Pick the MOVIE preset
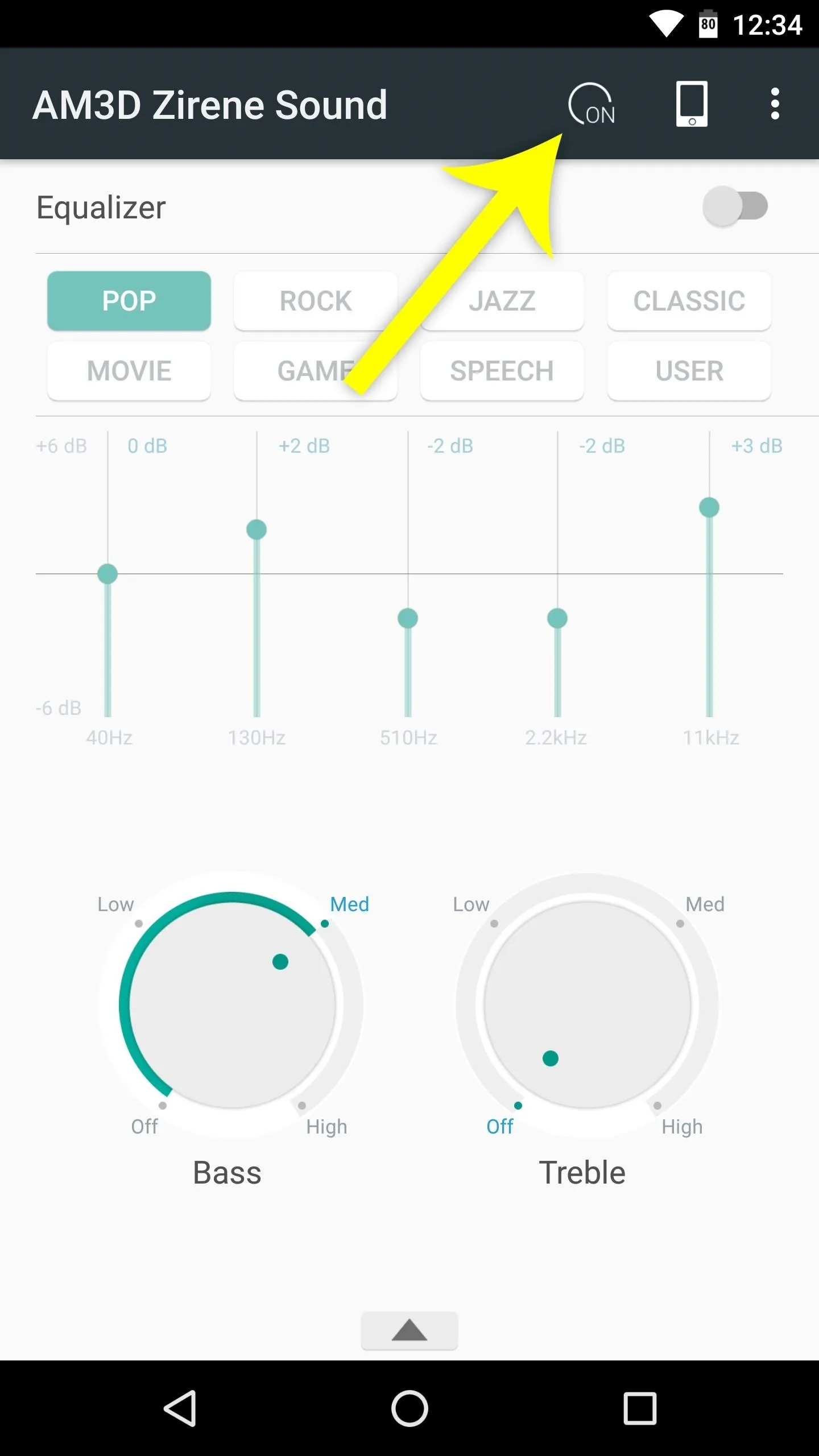 129,371
